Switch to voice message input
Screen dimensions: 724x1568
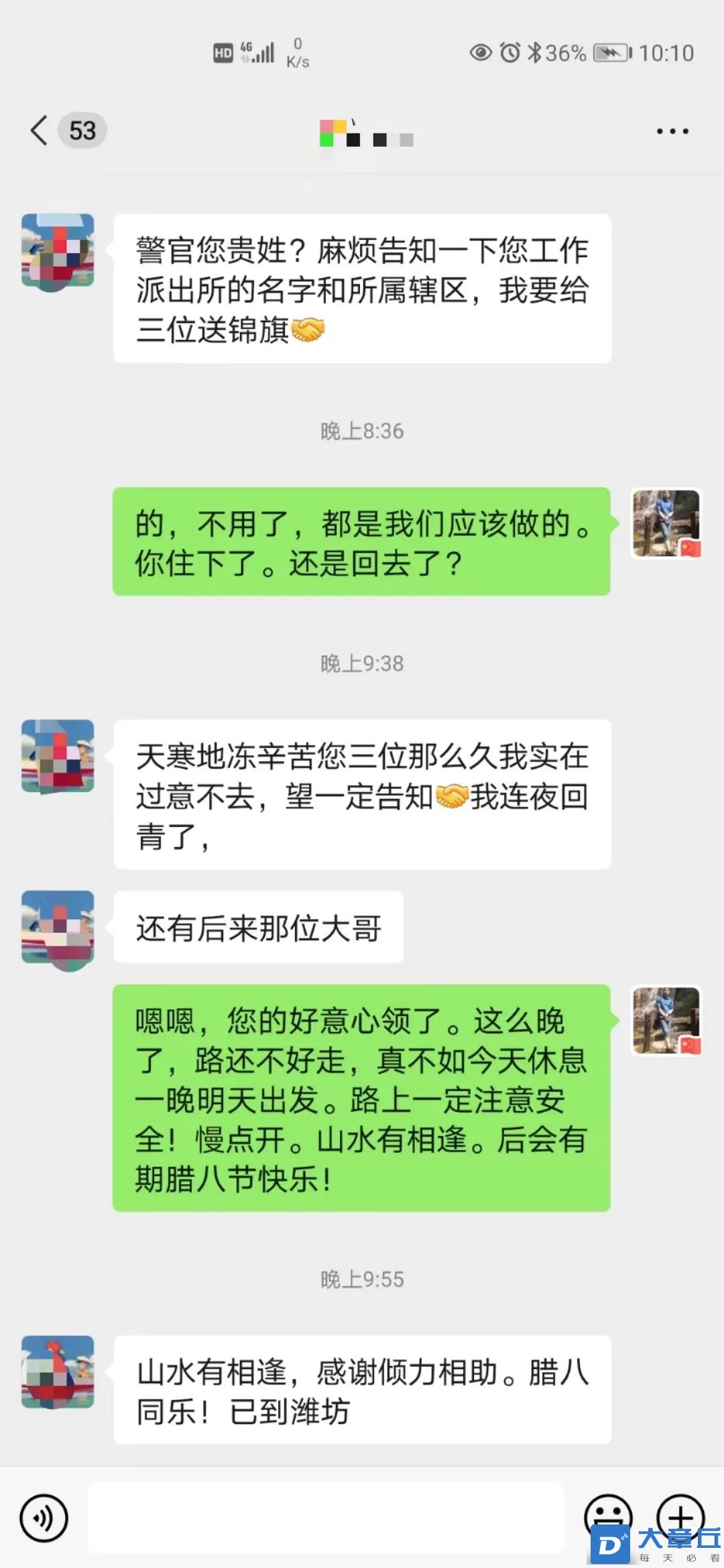pos(44,1518)
